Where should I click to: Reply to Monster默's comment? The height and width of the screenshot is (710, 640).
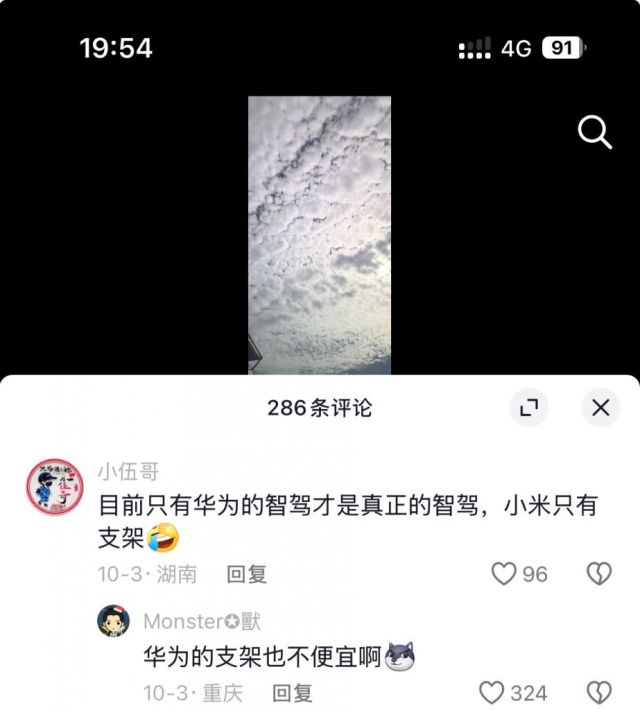click(292, 692)
